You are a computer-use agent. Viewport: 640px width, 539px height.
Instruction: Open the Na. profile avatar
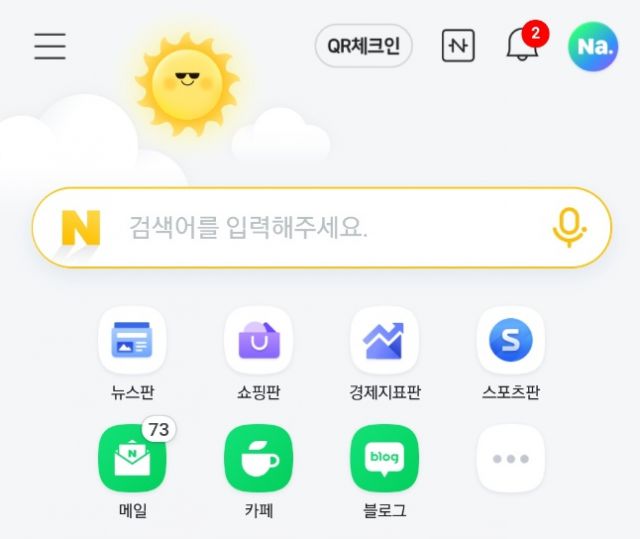[593, 47]
